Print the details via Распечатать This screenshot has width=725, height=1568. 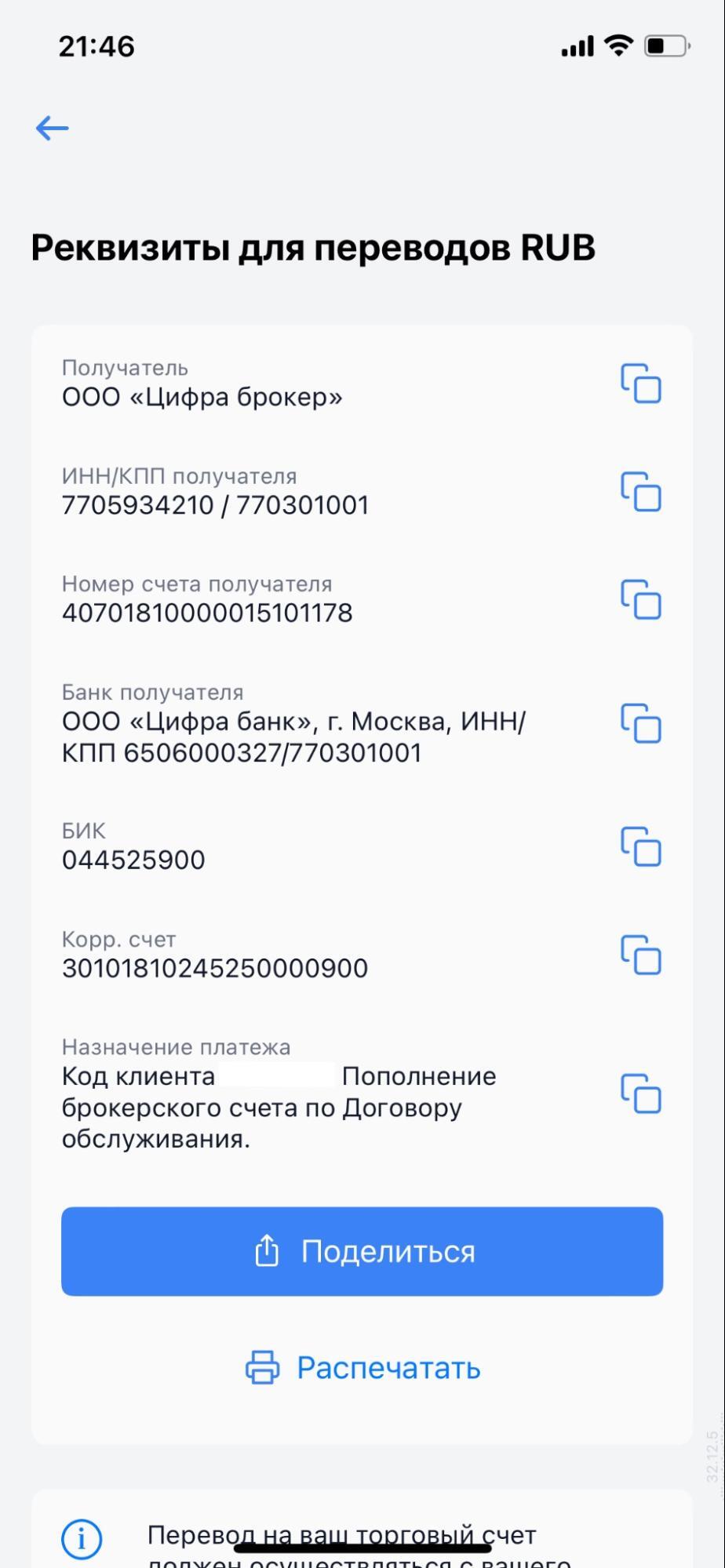pyautogui.click(x=362, y=1367)
